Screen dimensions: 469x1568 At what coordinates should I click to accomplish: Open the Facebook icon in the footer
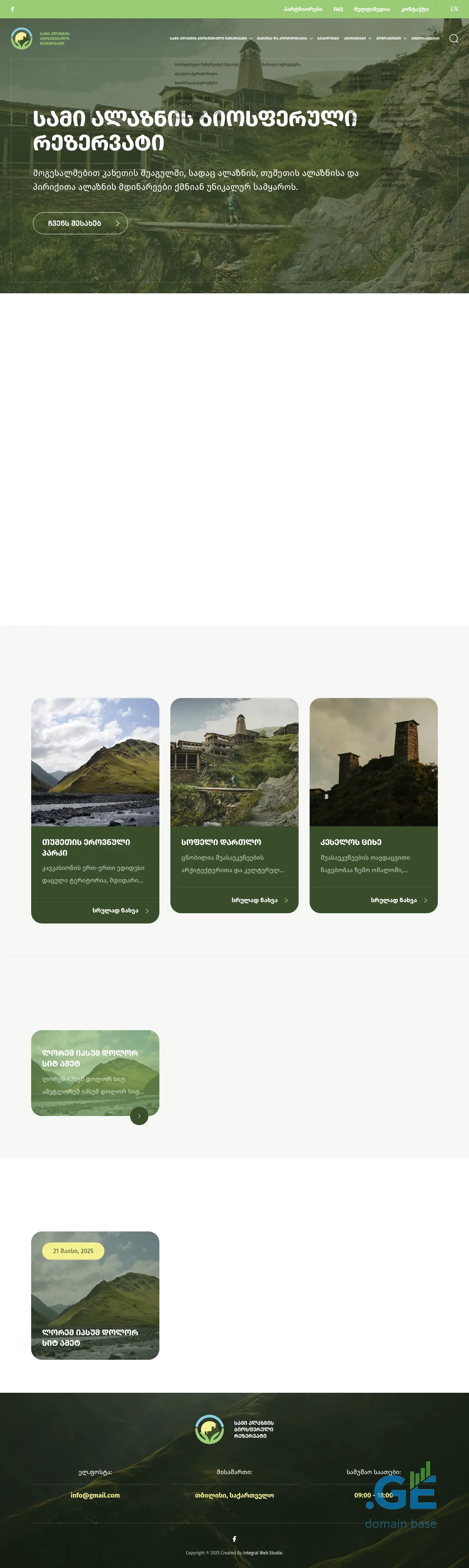coord(234,1539)
